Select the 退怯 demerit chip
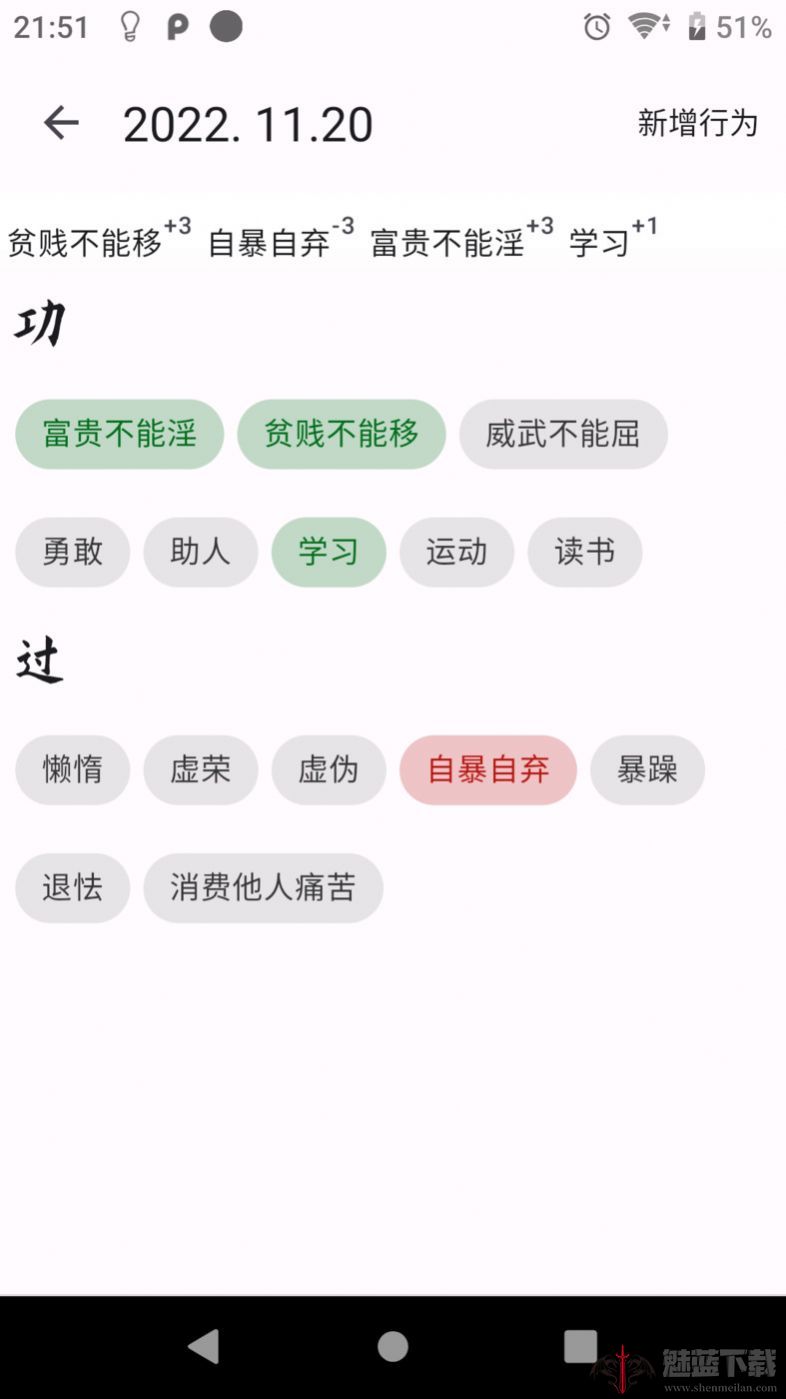Image resolution: width=786 pixels, height=1399 pixels. point(72,888)
